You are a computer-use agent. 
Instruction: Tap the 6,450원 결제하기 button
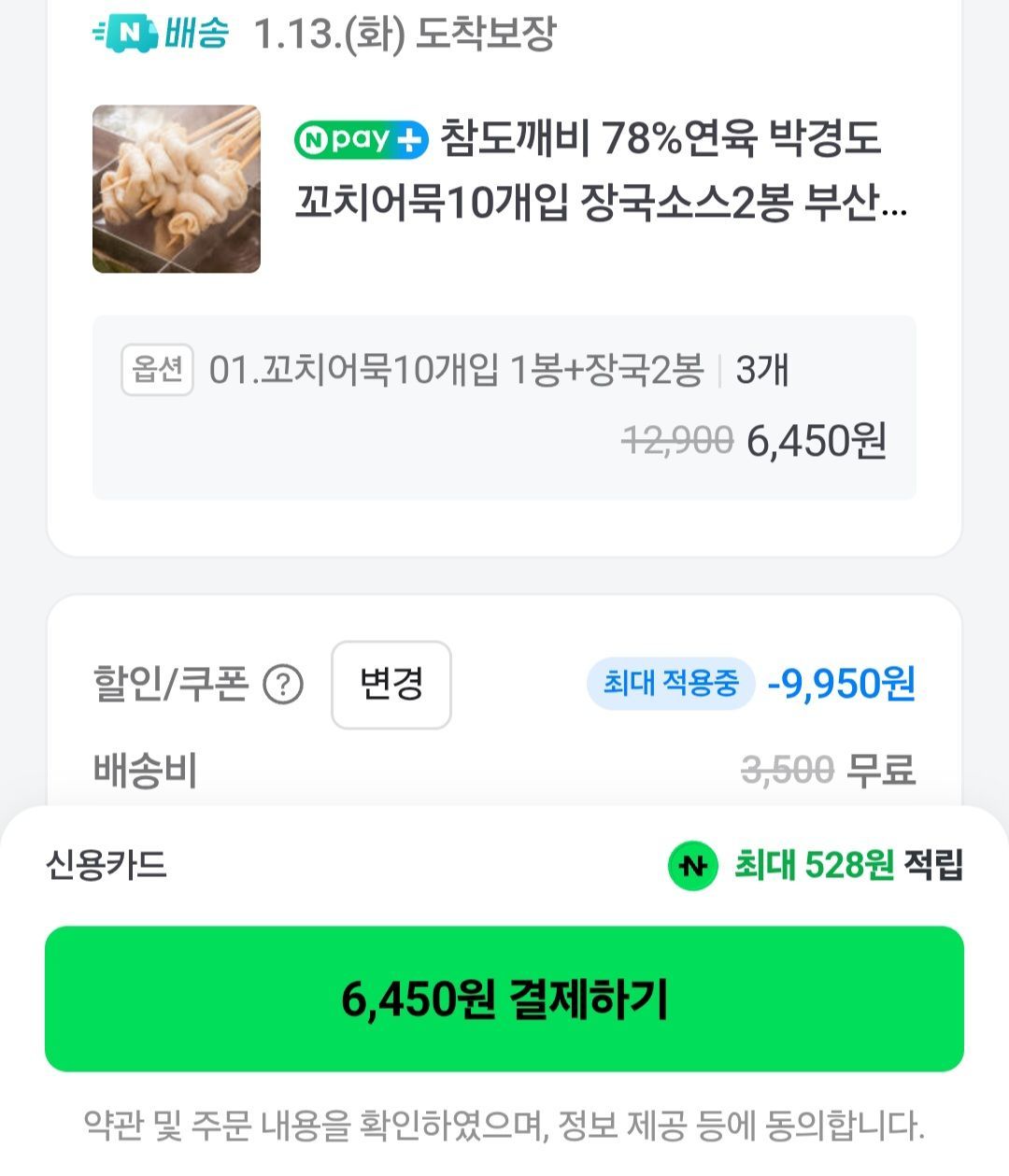pos(504,999)
